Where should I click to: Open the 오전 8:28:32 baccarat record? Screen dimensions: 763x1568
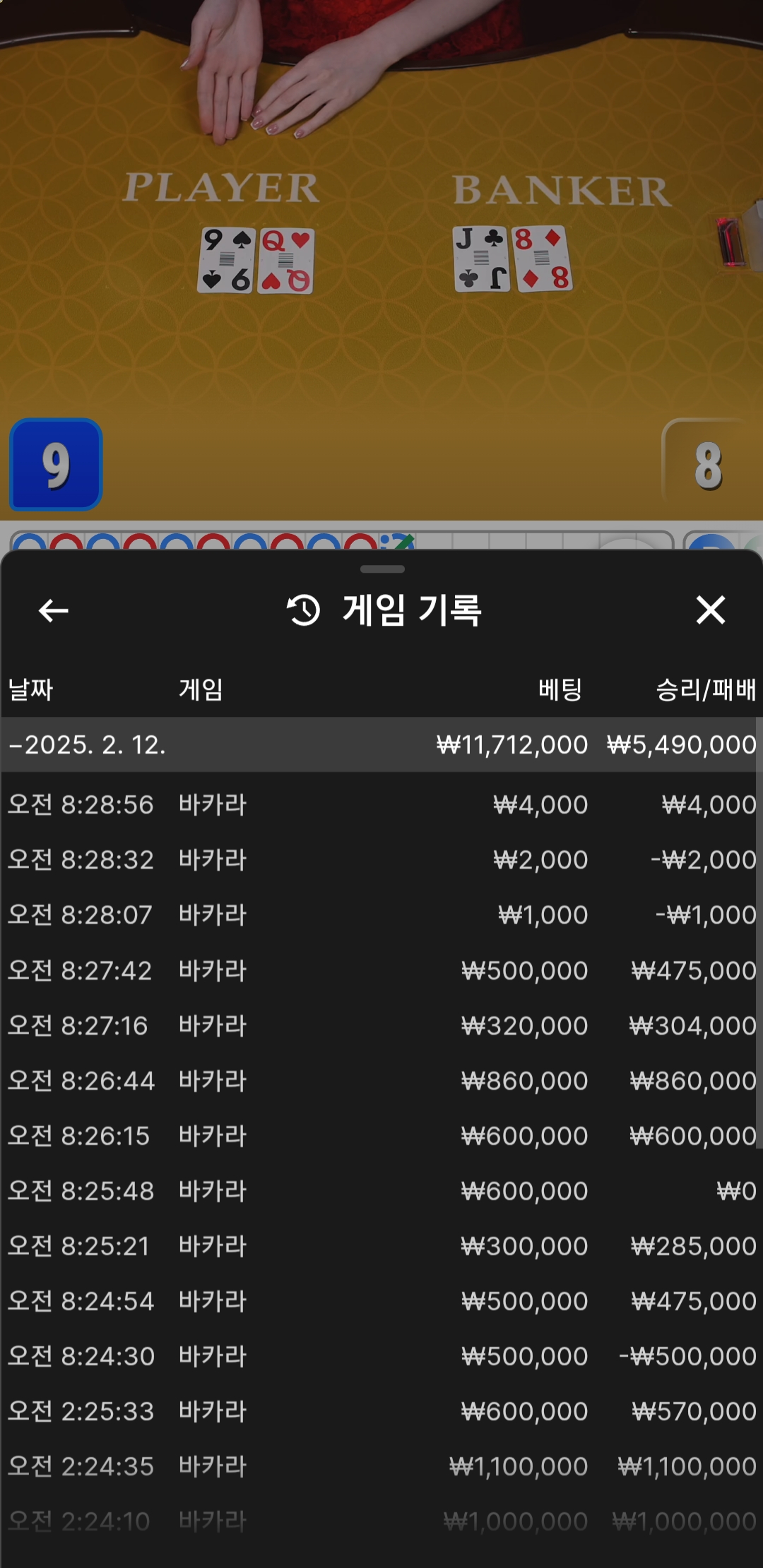pos(381,860)
